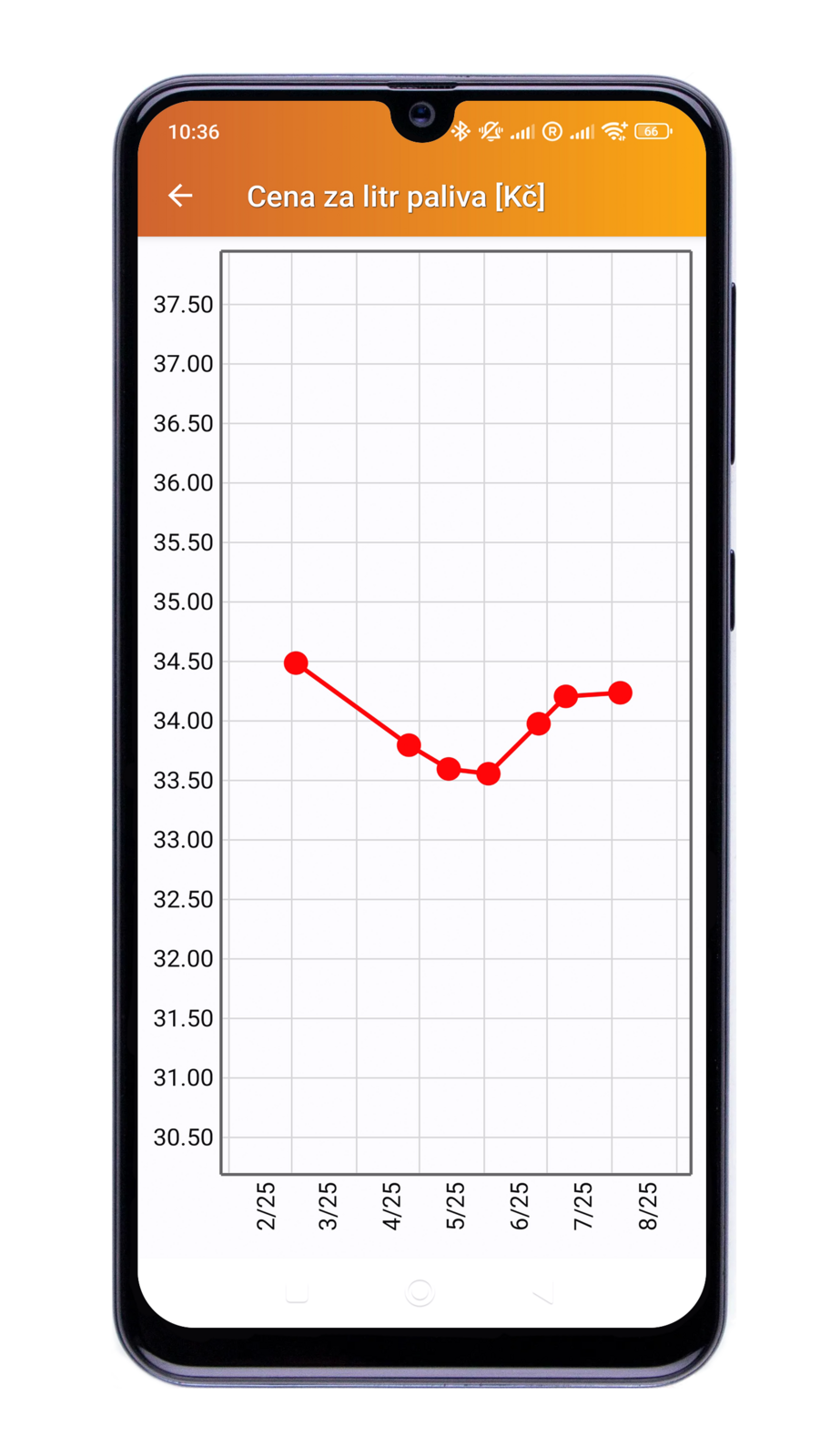
Task: Tap the system home button
Action: (420, 1292)
